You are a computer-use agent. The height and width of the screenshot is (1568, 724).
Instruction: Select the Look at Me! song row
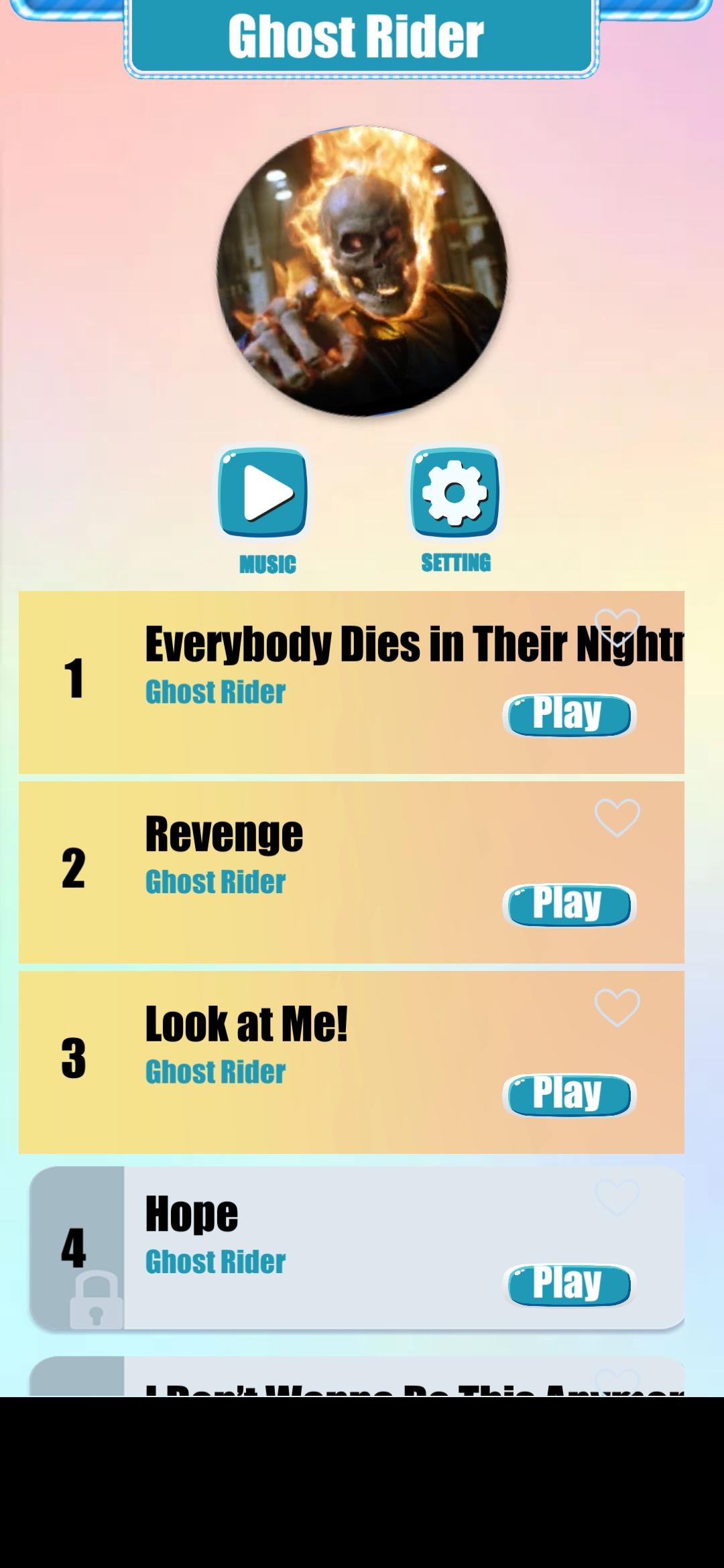pyautogui.click(x=351, y=1062)
